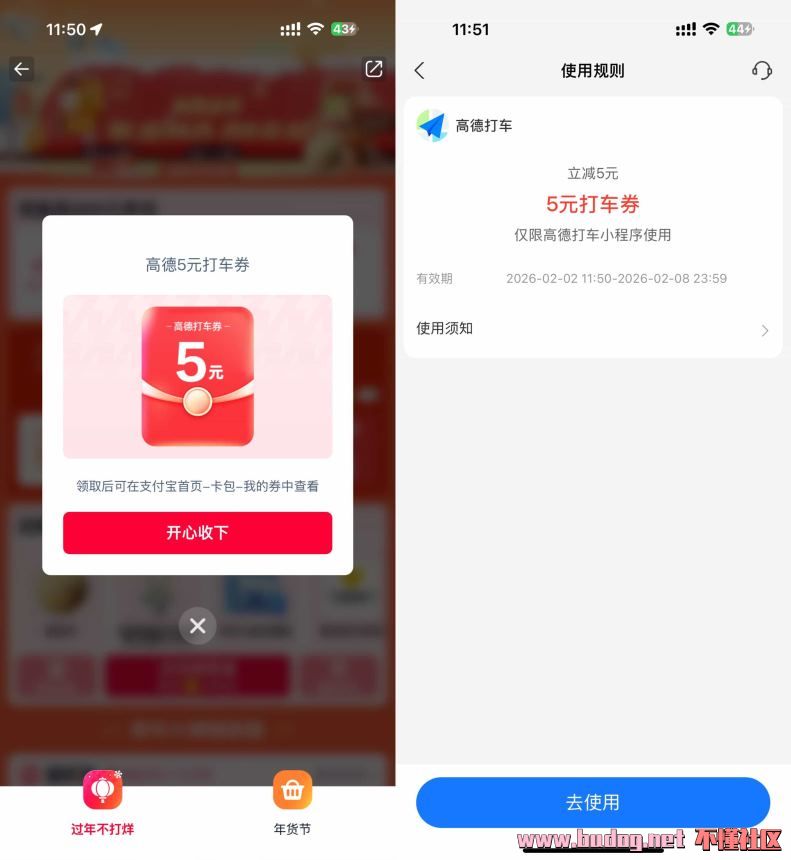Dismiss the coupon popup with the X
Image resolution: width=791 pixels, height=860 pixels.
coord(197,626)
